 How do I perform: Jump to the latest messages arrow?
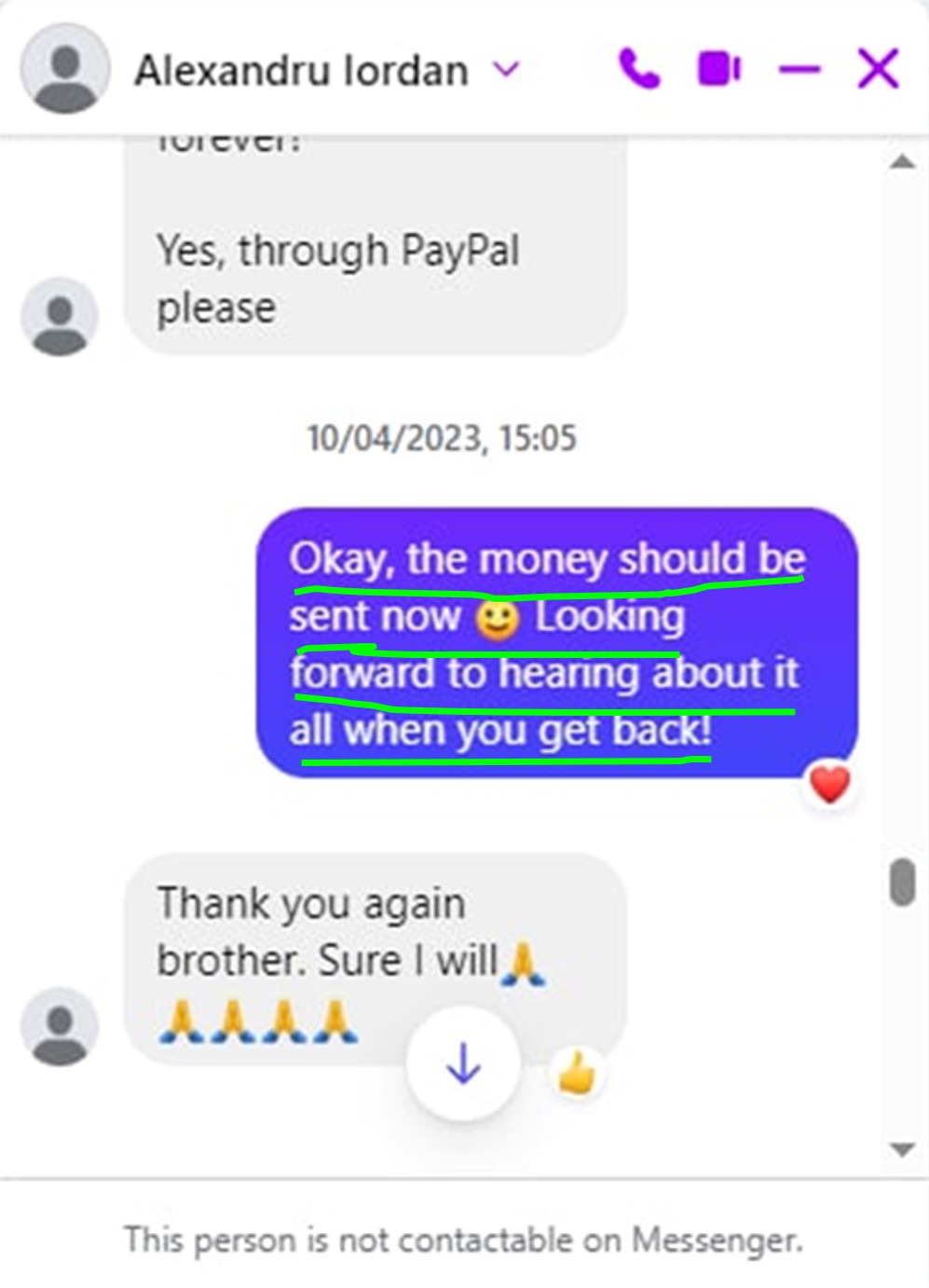pyautogui.click(x=463, y=1063)
